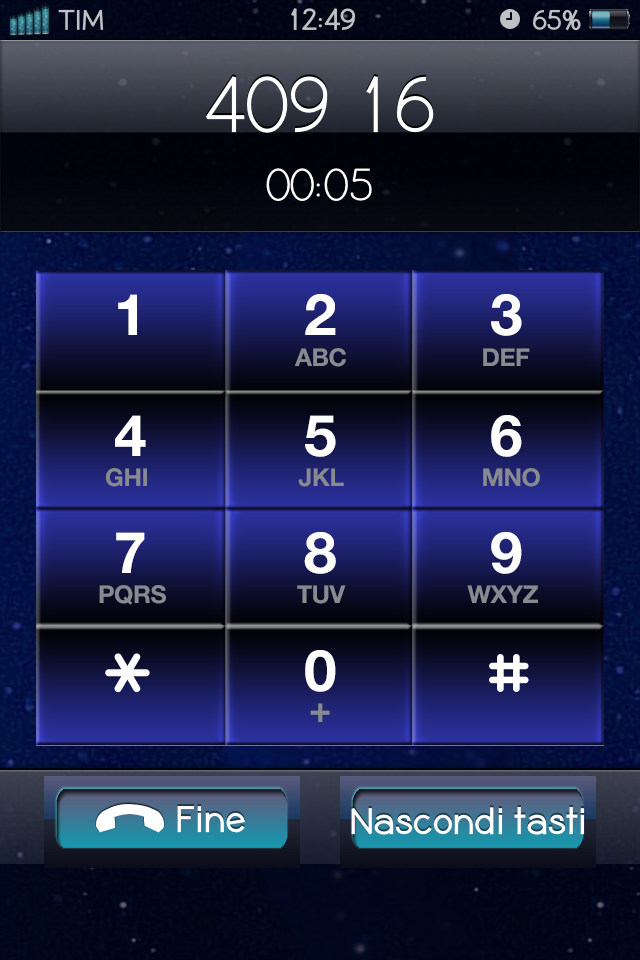Tap the asterisk key
The height and width of the screenshot is (960, 640).
[x=130, y=686]
